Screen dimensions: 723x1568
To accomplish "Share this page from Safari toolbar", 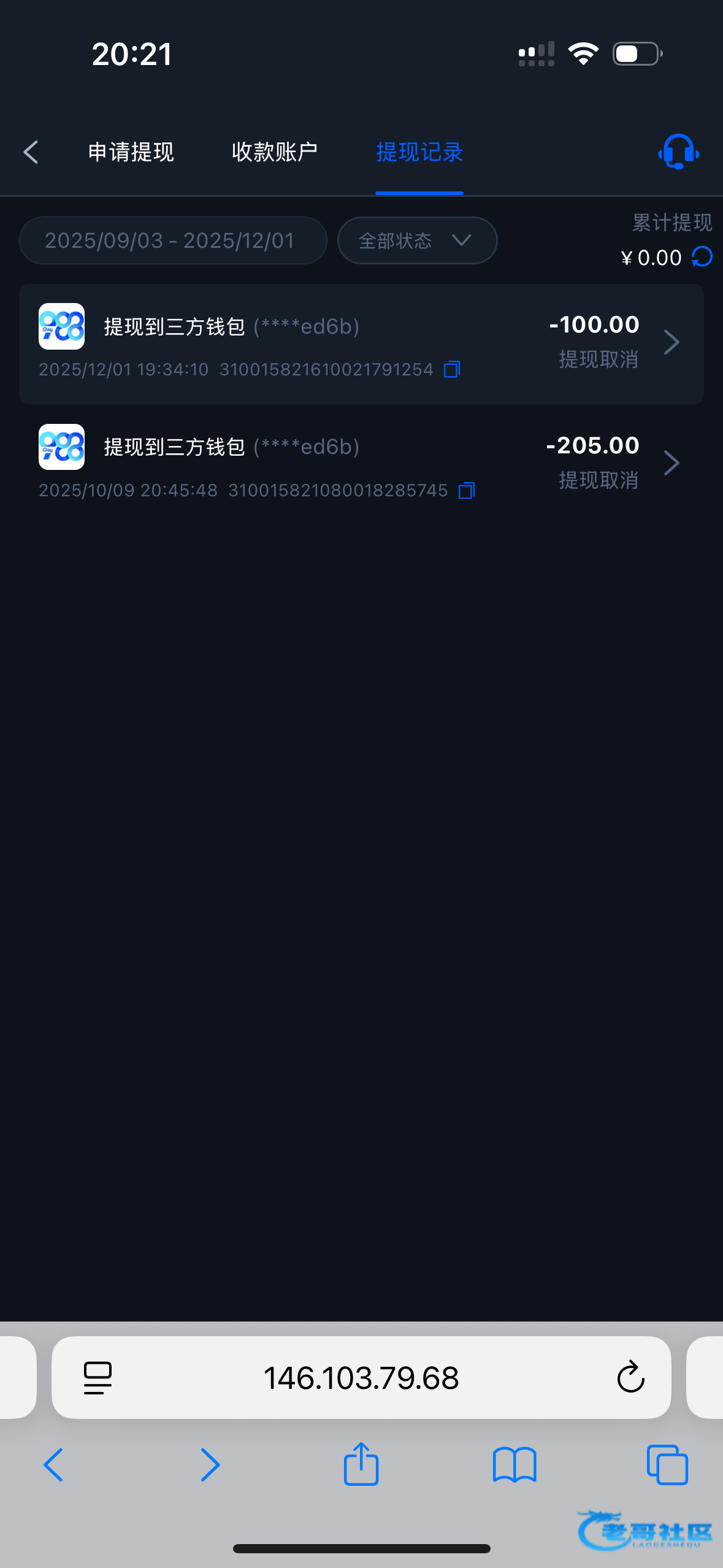I will pyautogui.click(x=361, y=1464).
